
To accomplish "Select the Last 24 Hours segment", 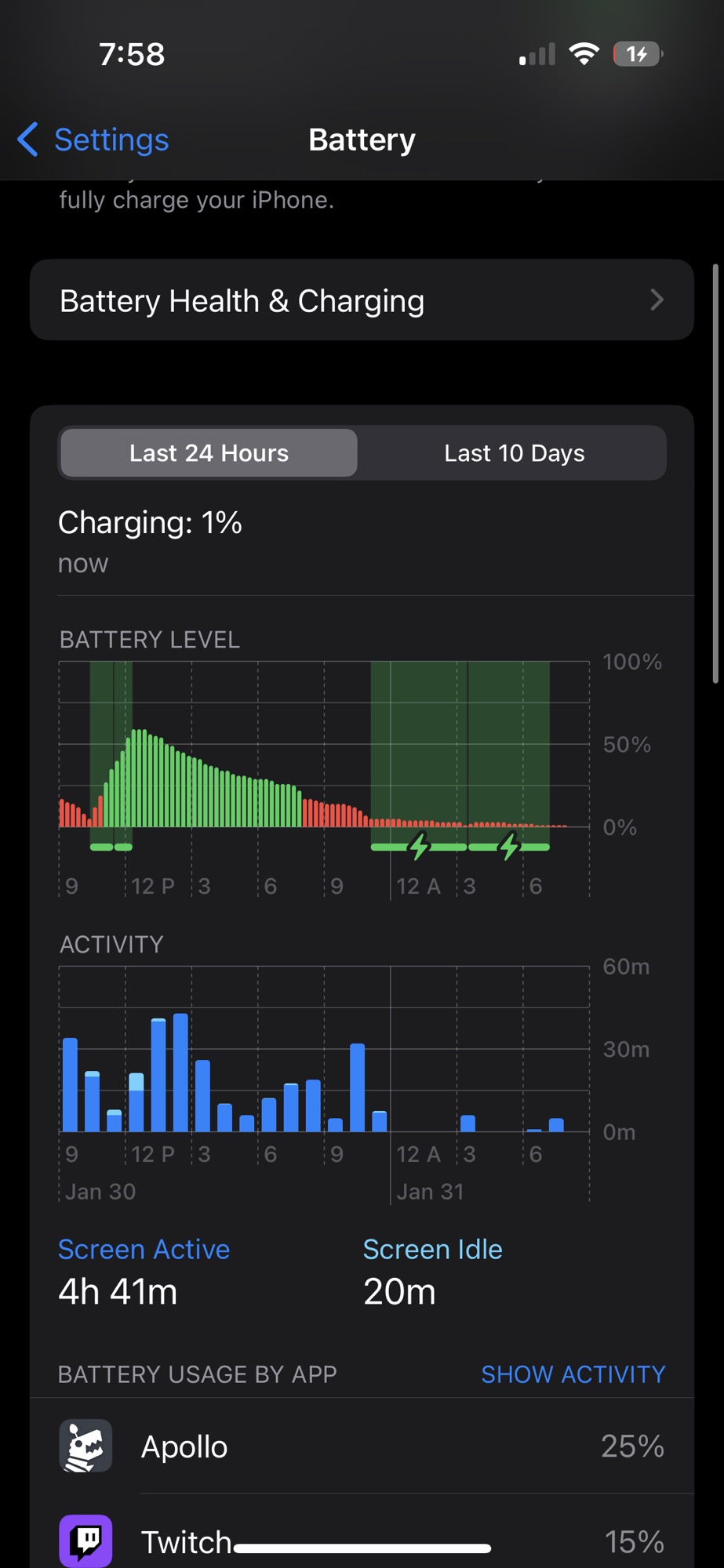I will pyautogui.click(x=209, y=453).
